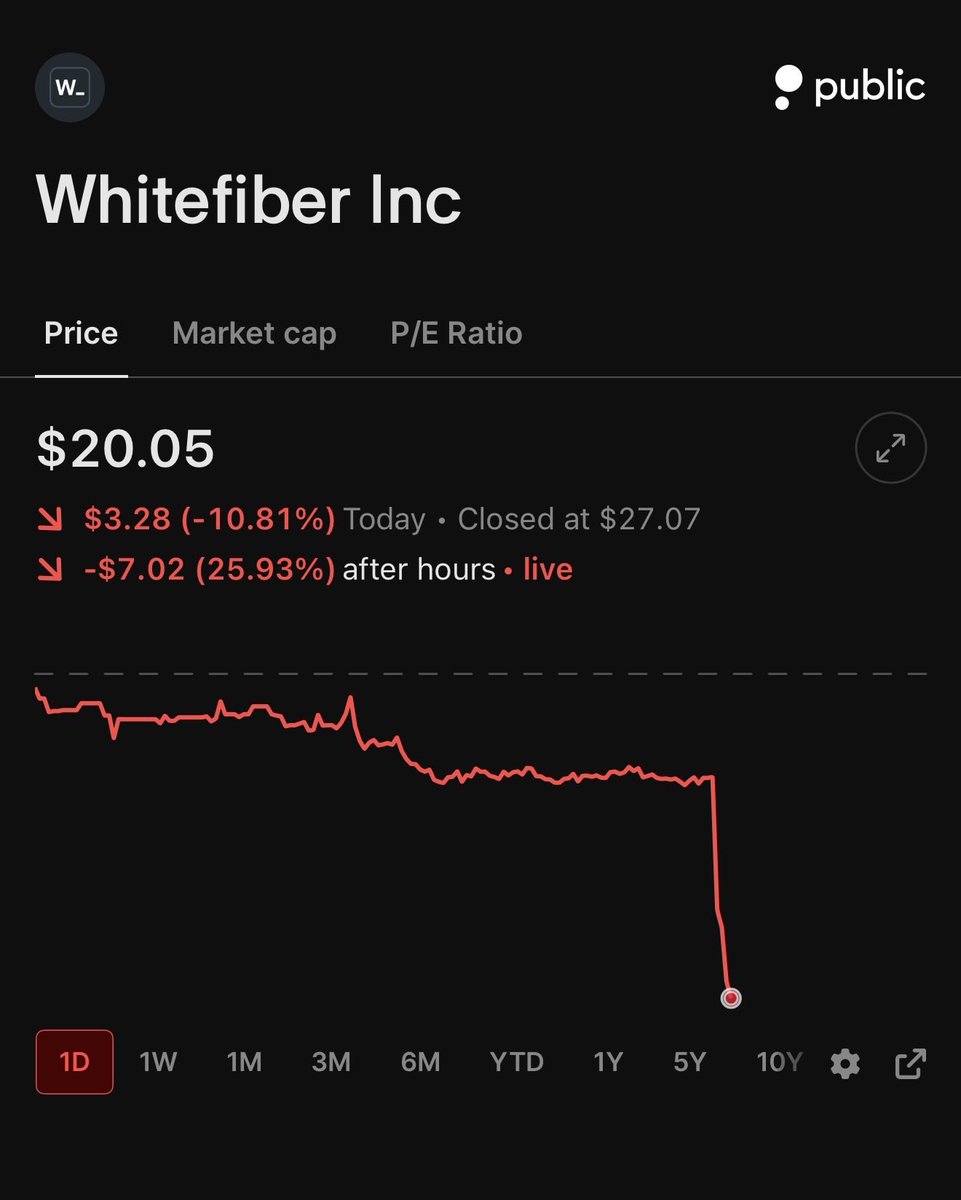961x1200 pixels.
Task: Select the 1D time range
Action: point(75,1062)
